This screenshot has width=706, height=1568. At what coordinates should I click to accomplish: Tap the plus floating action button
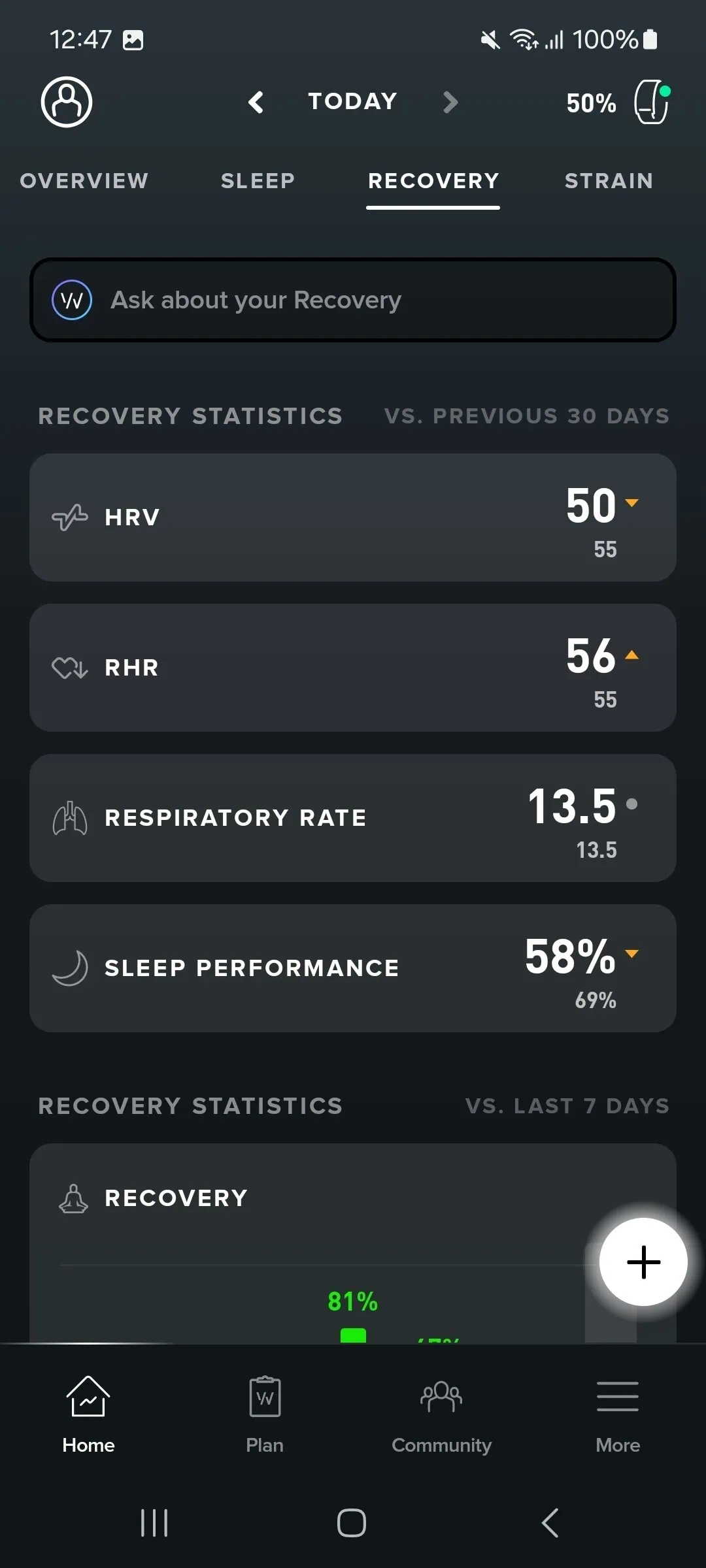point(643,1262)
